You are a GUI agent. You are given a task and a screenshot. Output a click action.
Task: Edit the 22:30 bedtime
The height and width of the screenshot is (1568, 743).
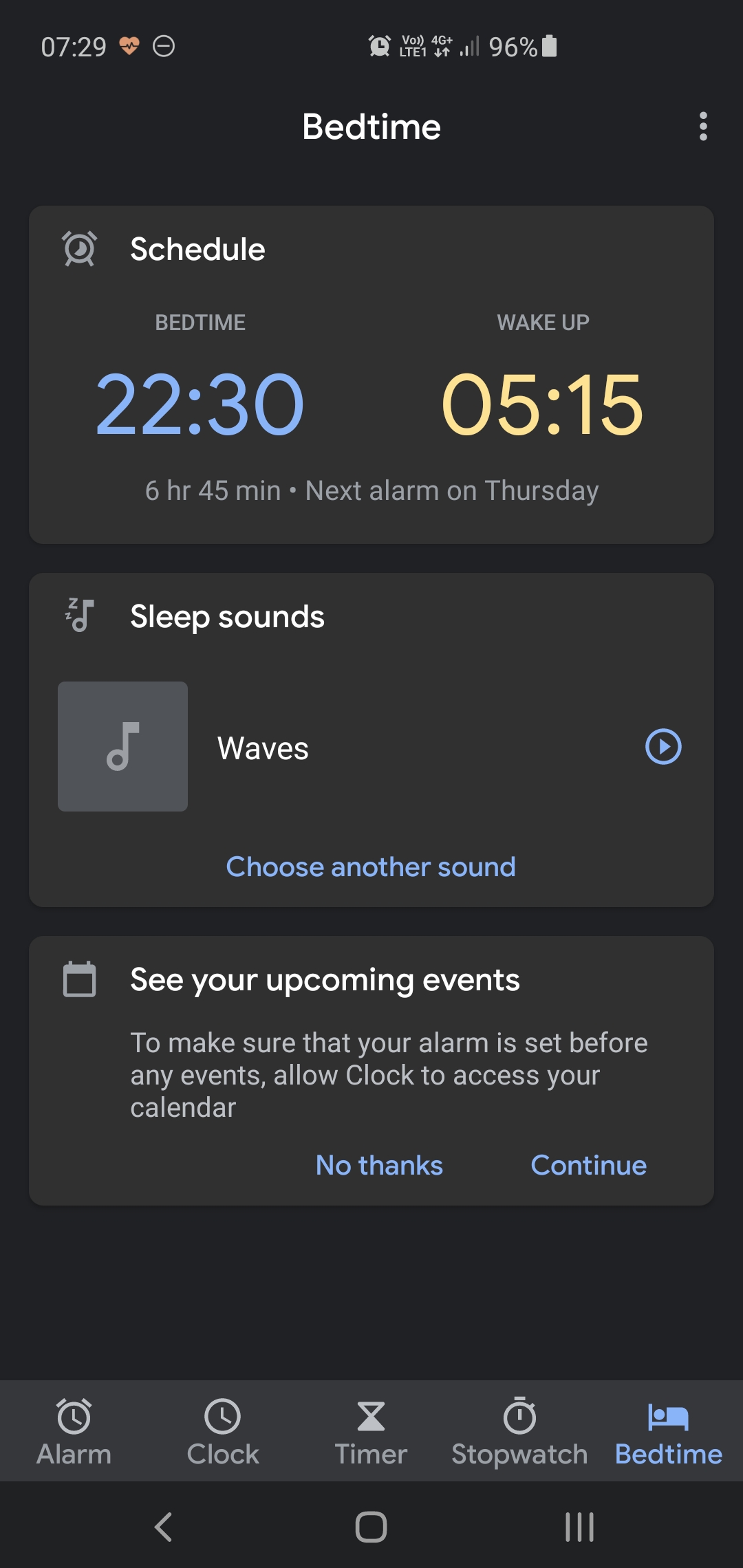tap(200, 404)
